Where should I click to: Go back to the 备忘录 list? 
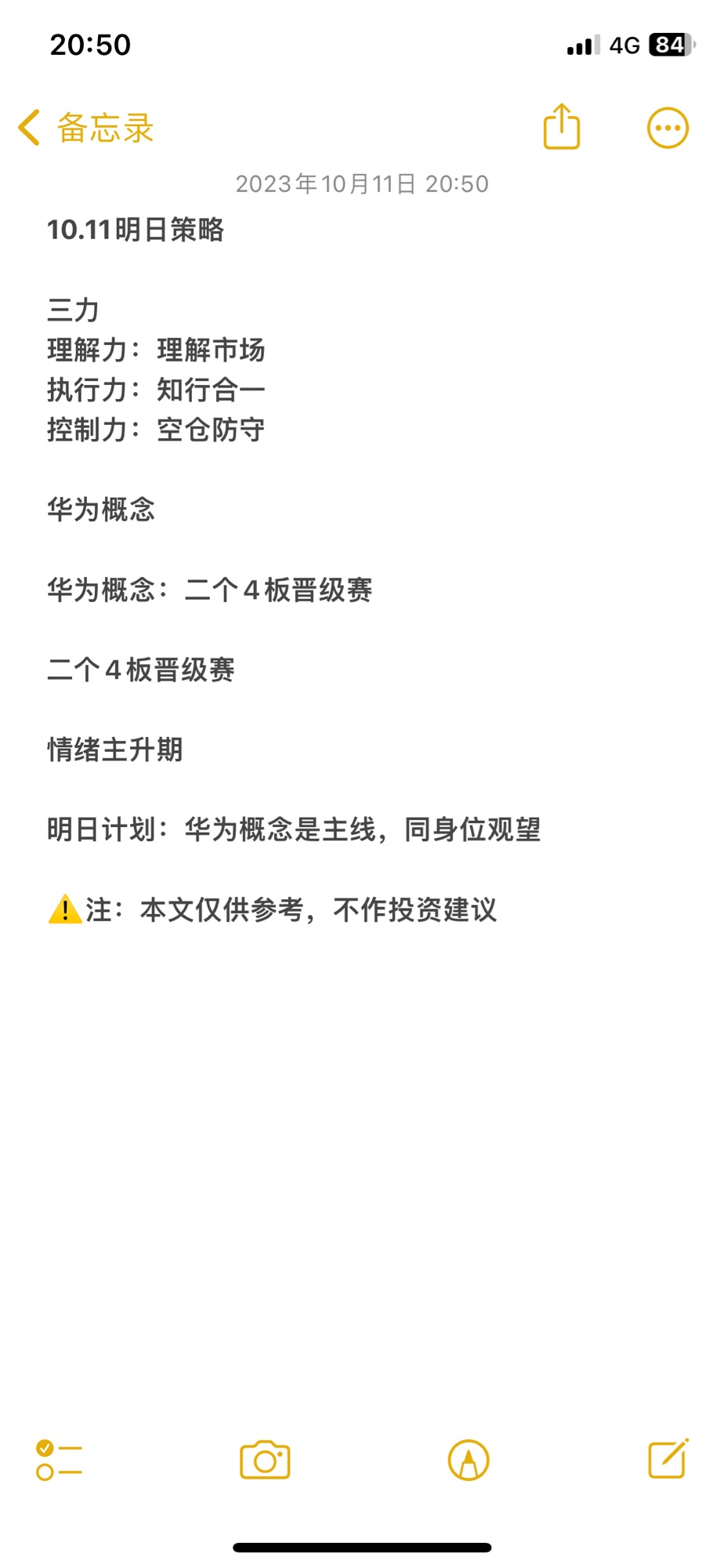[86, 128]
